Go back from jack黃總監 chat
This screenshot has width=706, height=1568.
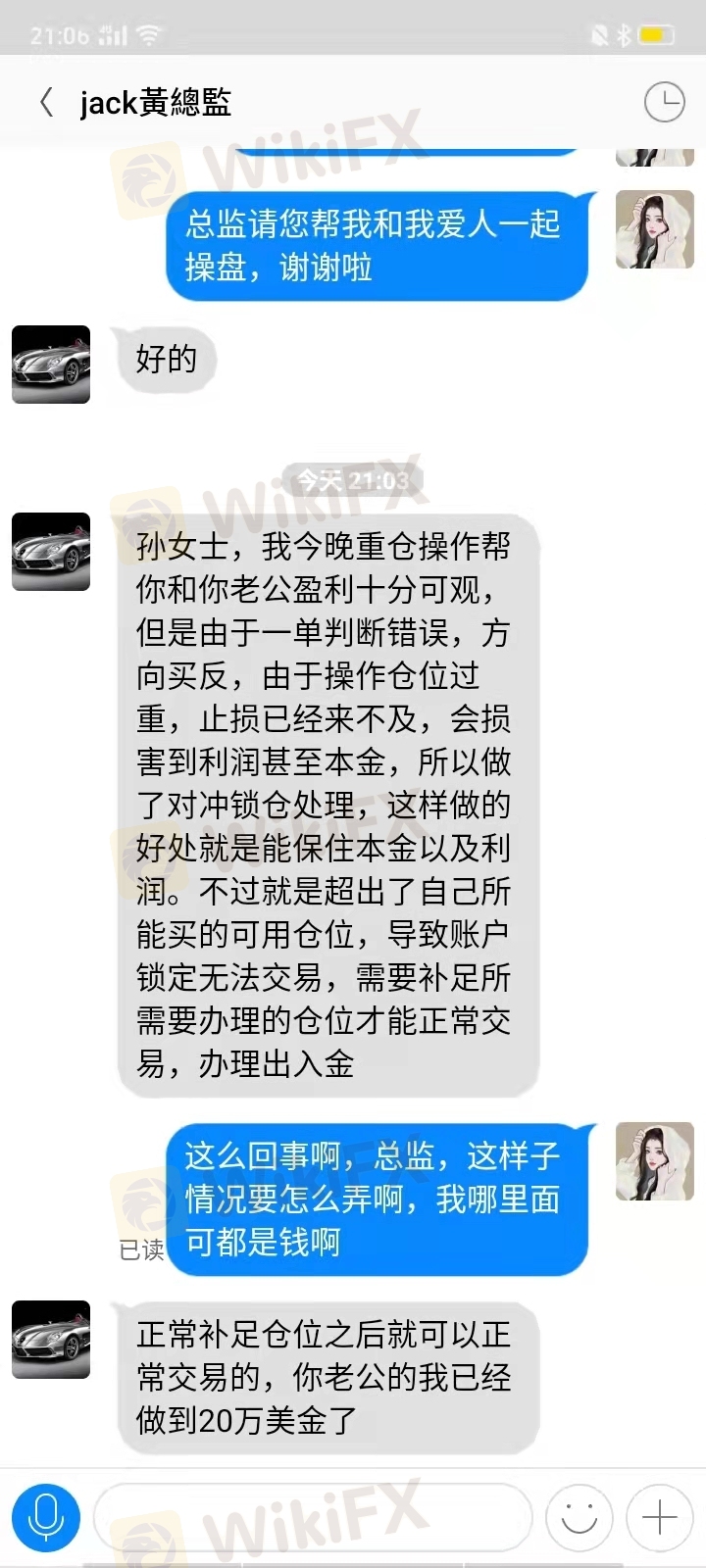(46, 102)
